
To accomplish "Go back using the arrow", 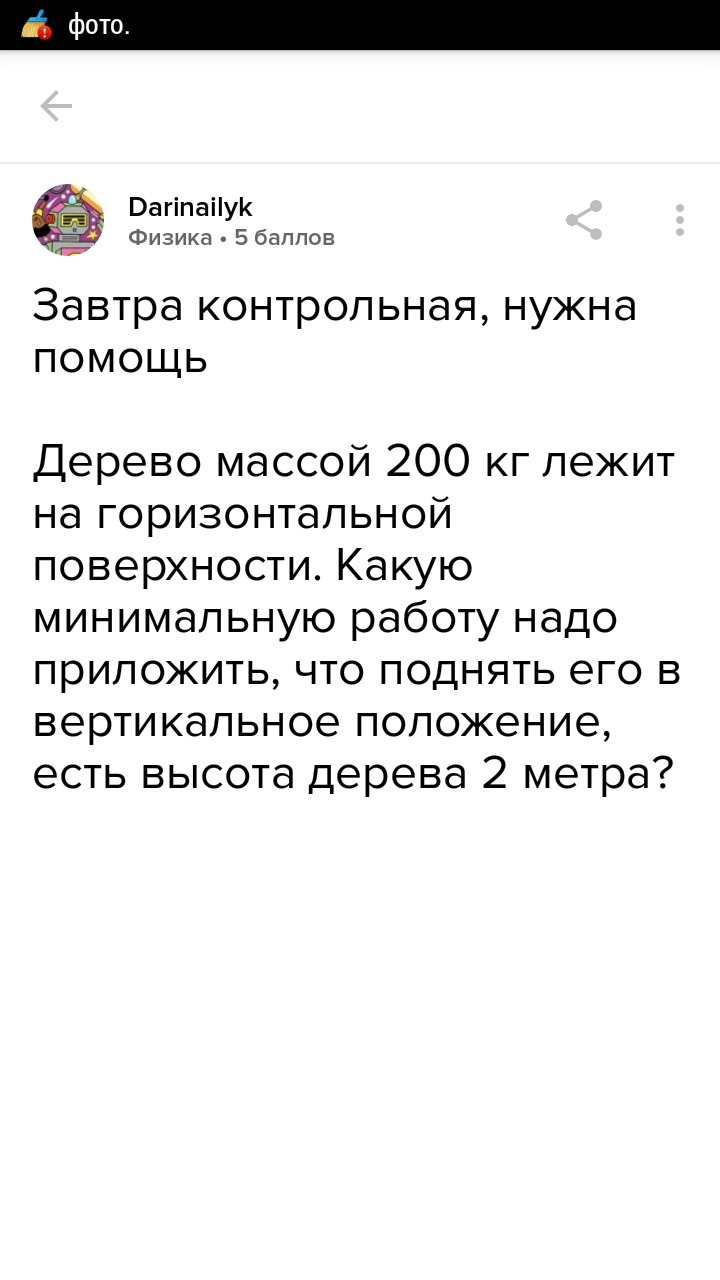I will click(x=56, y=106).
